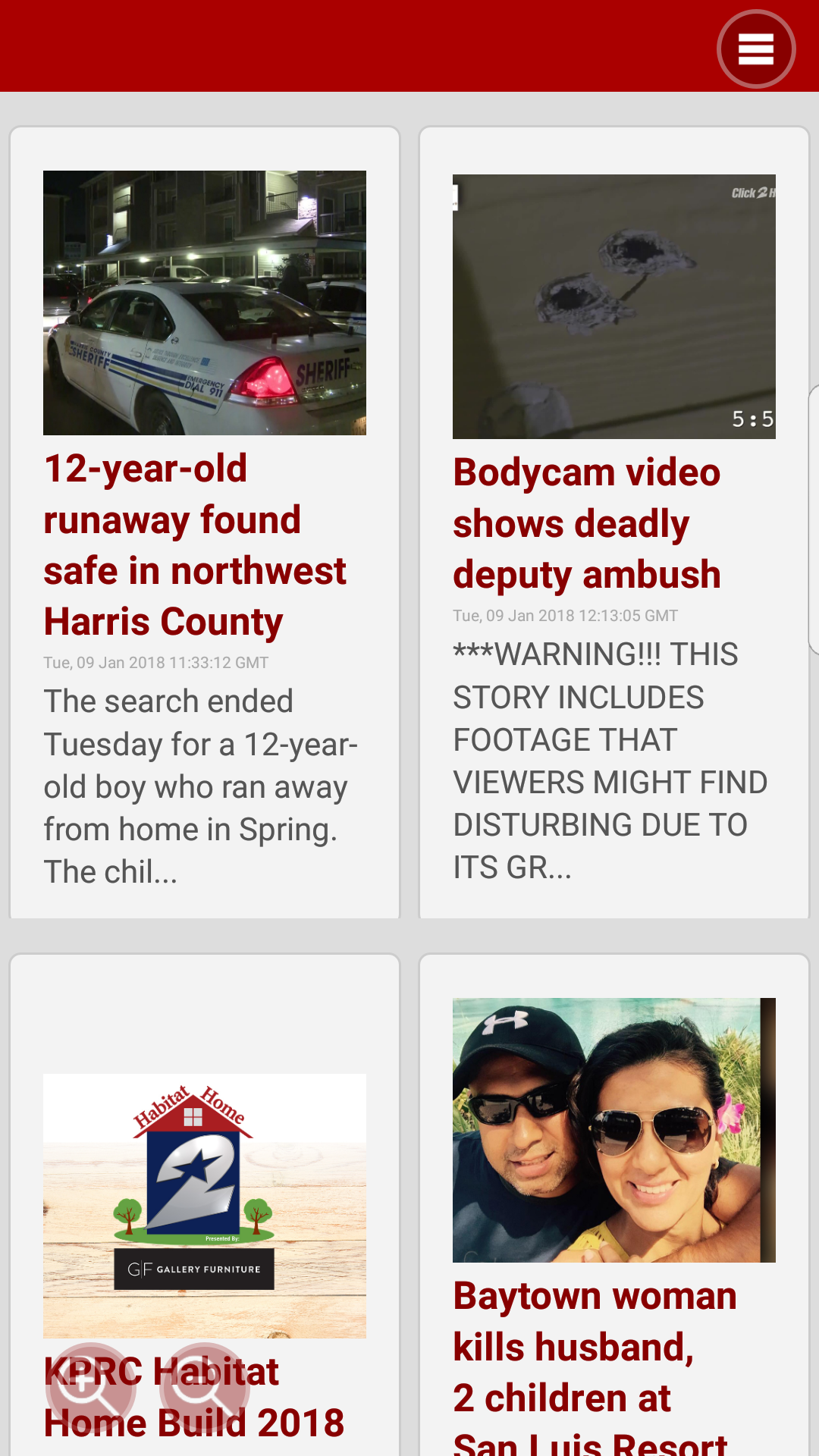The image size is (819, 1456).
Task: Tap the timestamp under the bodycam article
Action: pyautogui.click(x=566, y=616)
